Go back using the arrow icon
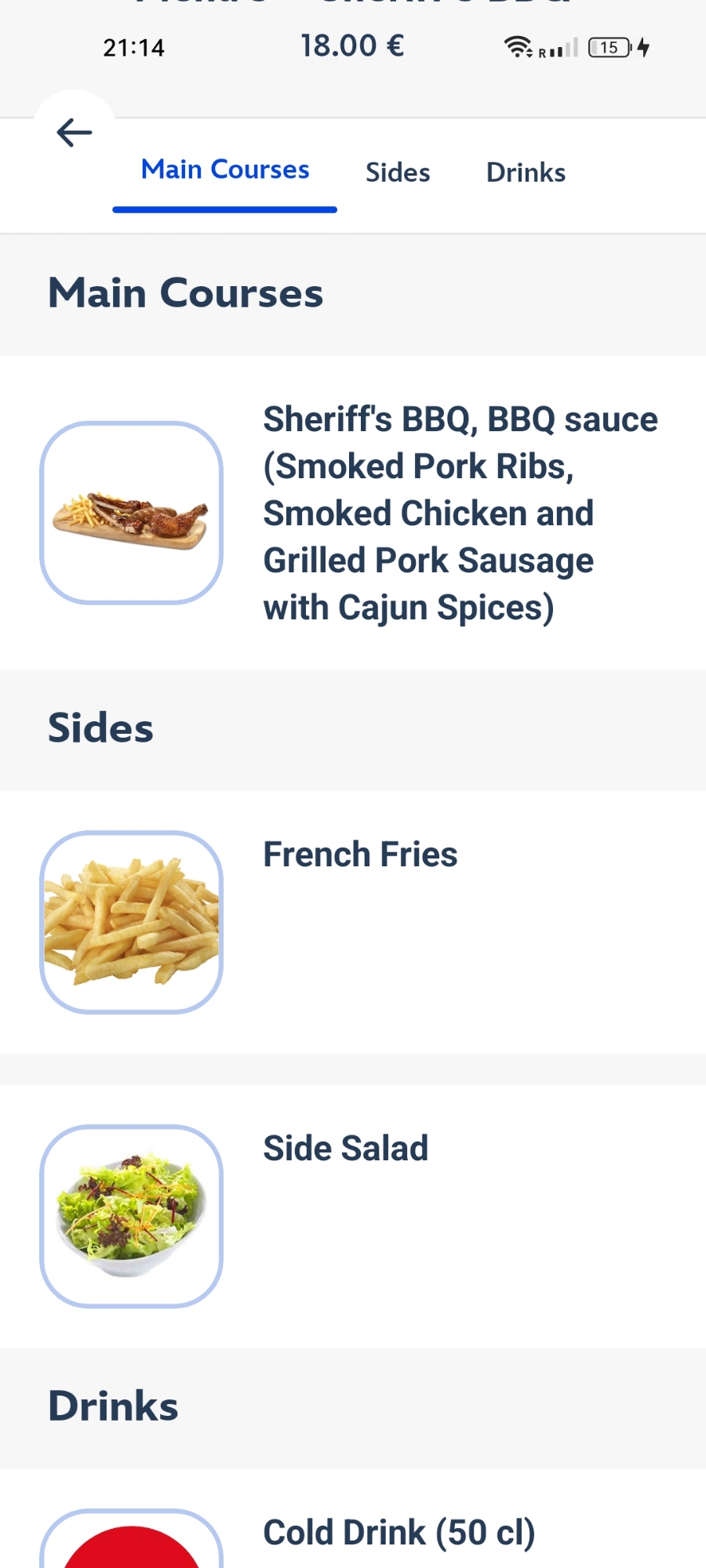 coord(75,132)
